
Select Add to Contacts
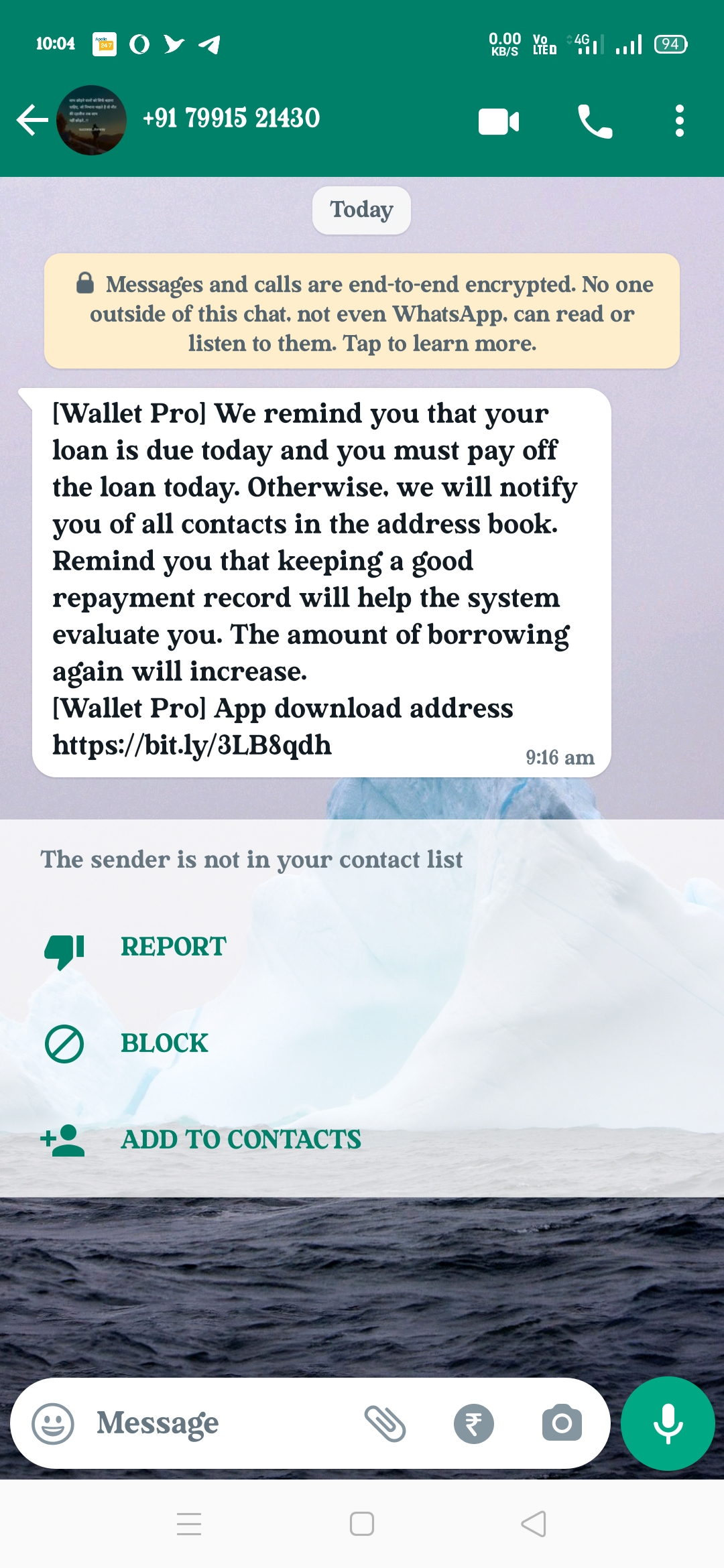240,1139
